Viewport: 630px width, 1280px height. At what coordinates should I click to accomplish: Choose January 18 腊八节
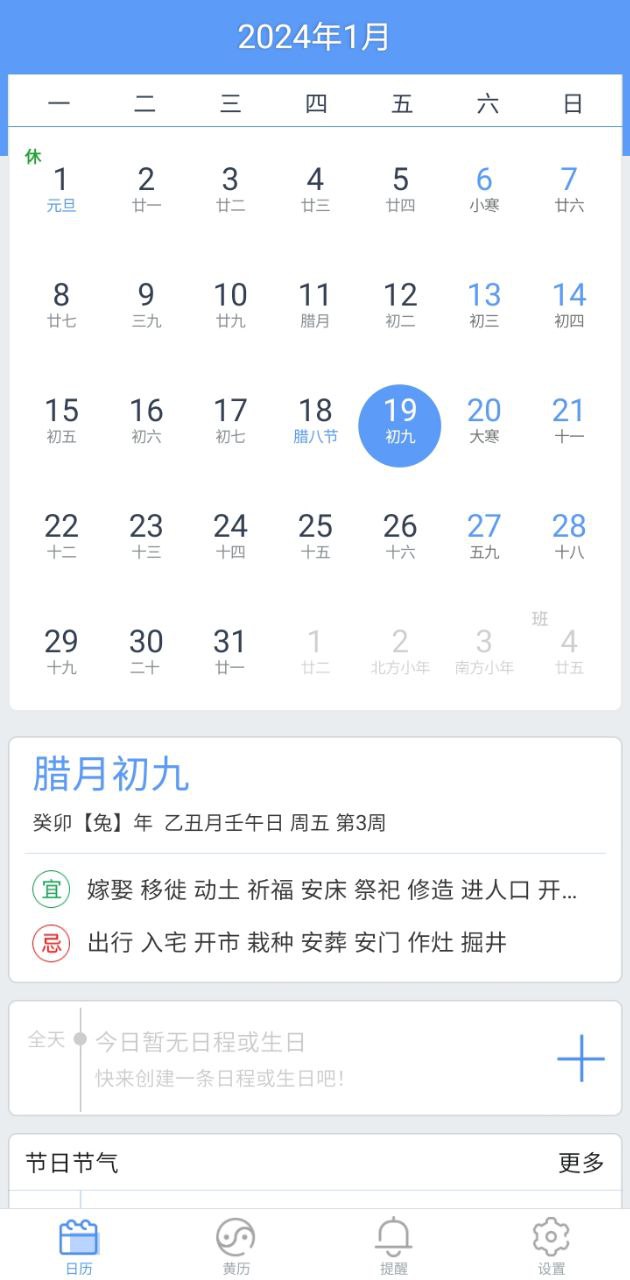(x=315, y=420)
